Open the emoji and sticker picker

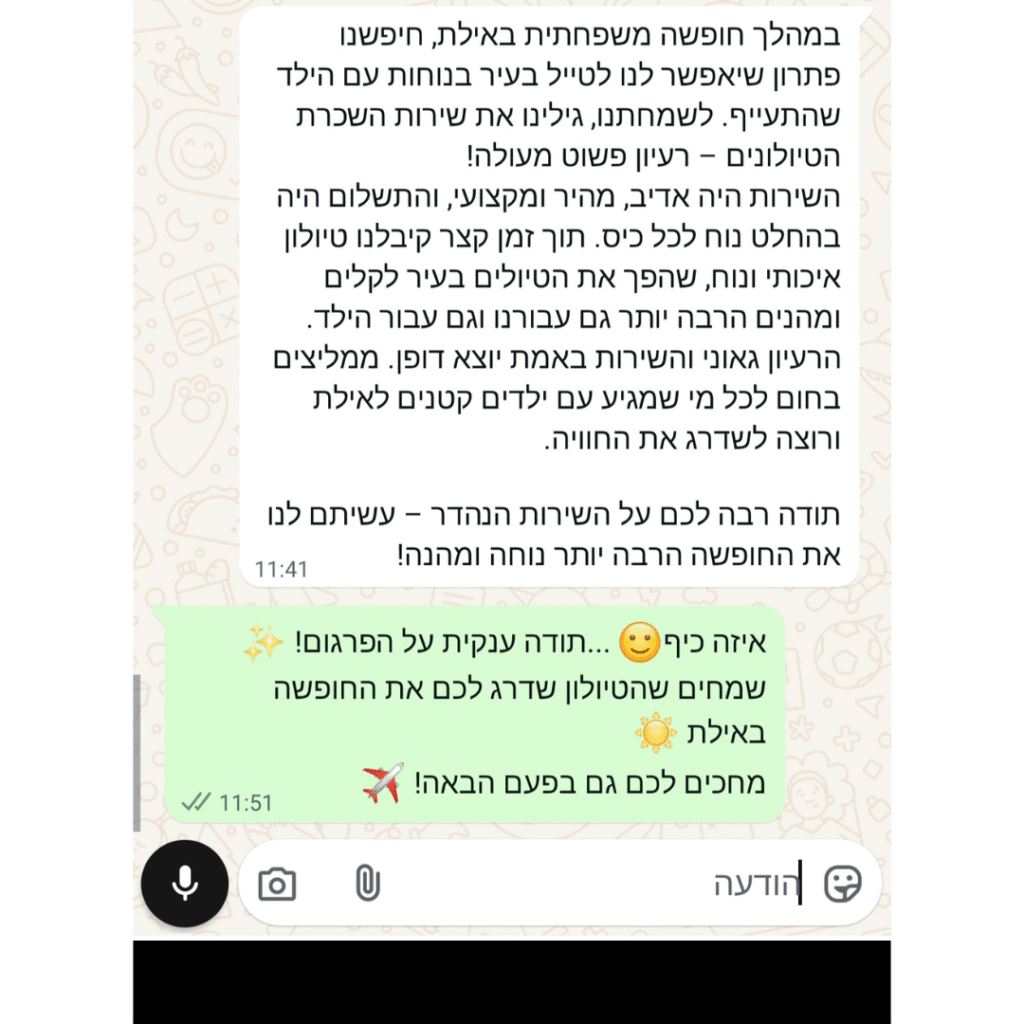tap(842, 884)
